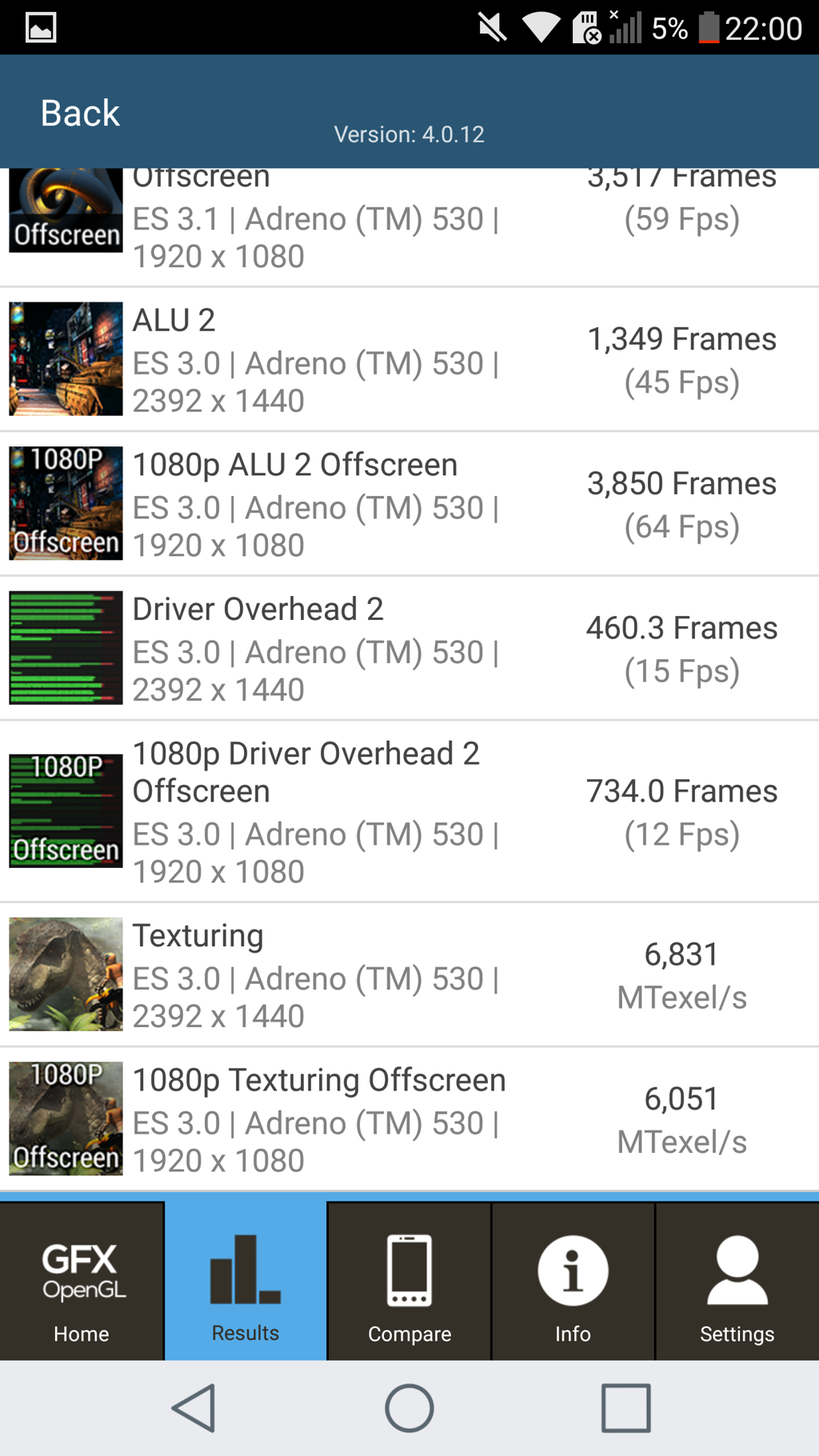Open the Info tab
Screen dimensions: 819x1456
(x=573, y=1282)
